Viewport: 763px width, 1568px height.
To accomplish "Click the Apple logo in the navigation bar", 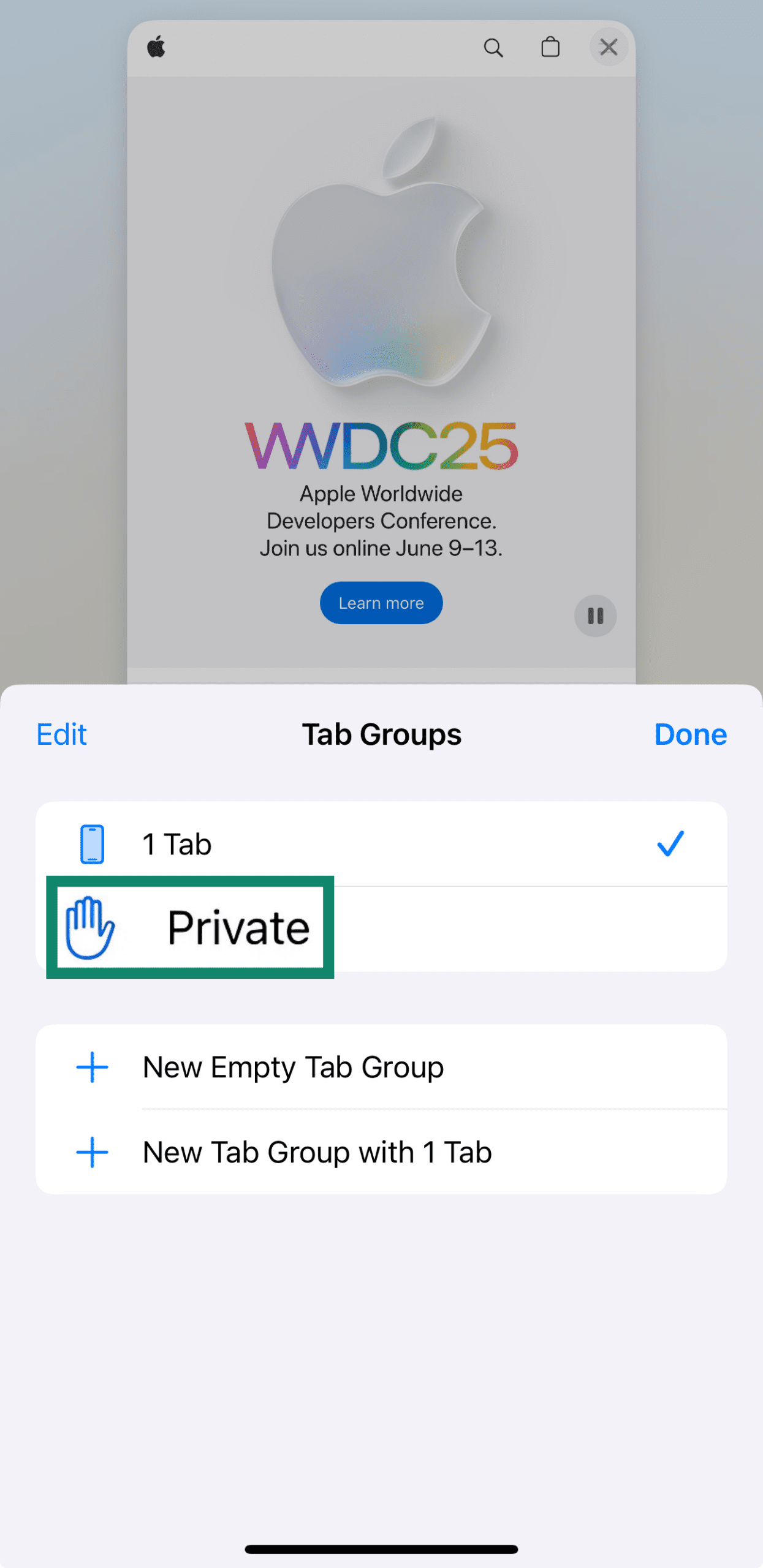I will (156, 47).
